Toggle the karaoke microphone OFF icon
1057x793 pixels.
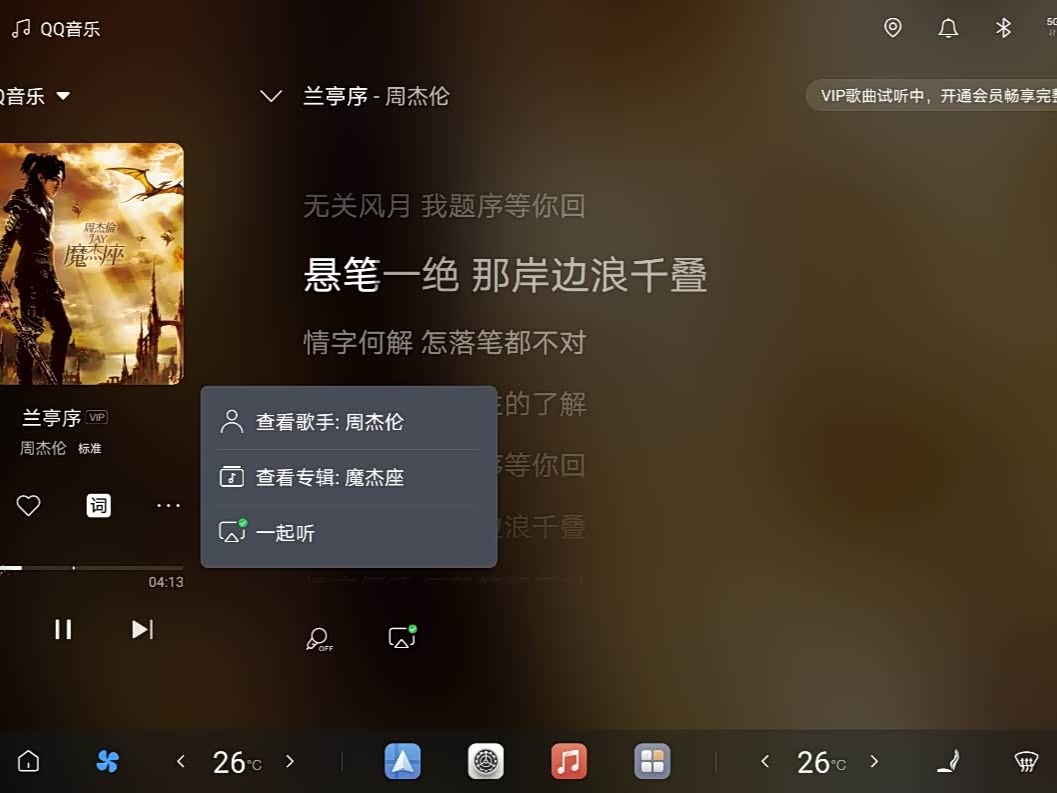point(319,638)
